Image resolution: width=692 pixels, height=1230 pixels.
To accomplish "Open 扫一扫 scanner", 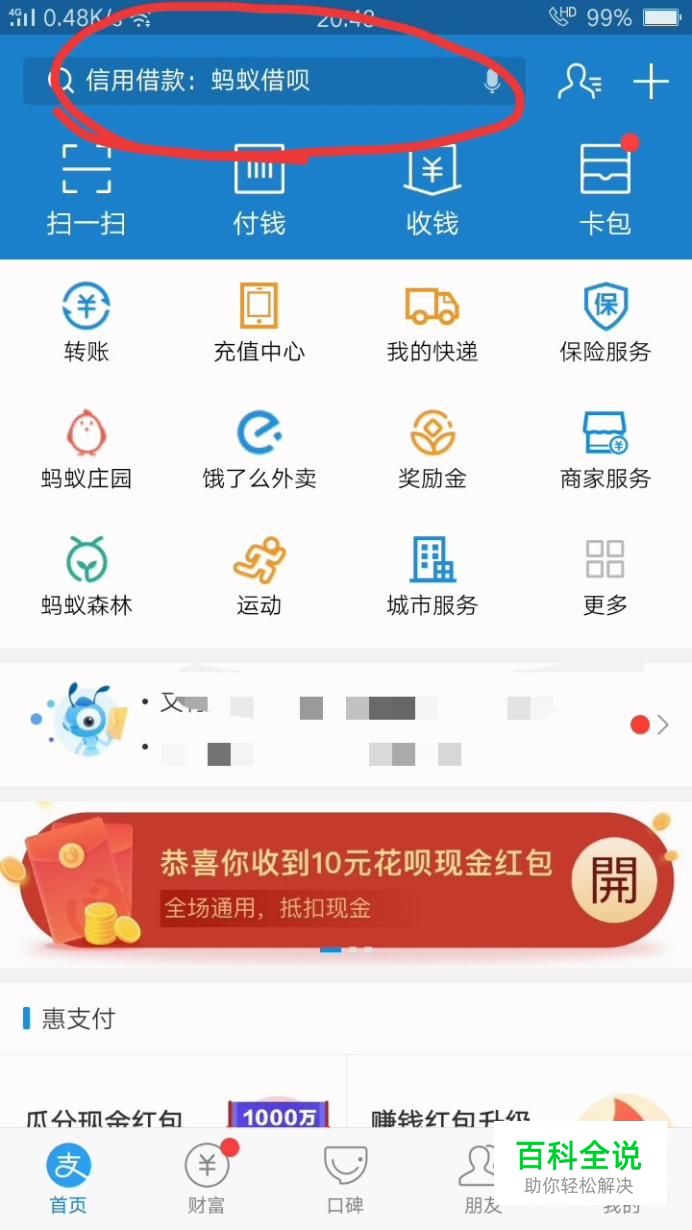I will click(86, 188).
